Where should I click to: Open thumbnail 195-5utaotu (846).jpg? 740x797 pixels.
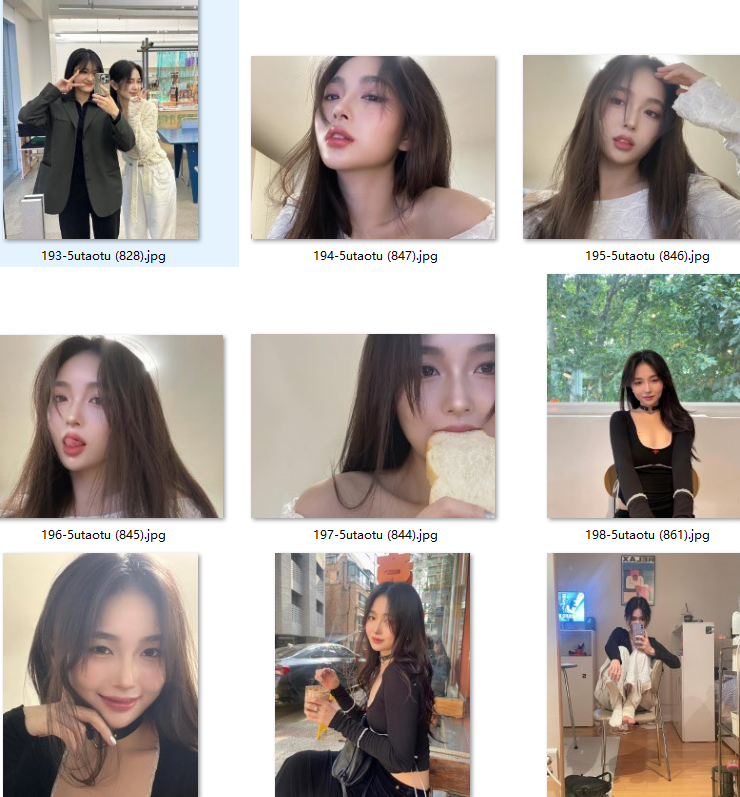click(x=631, y=147)
